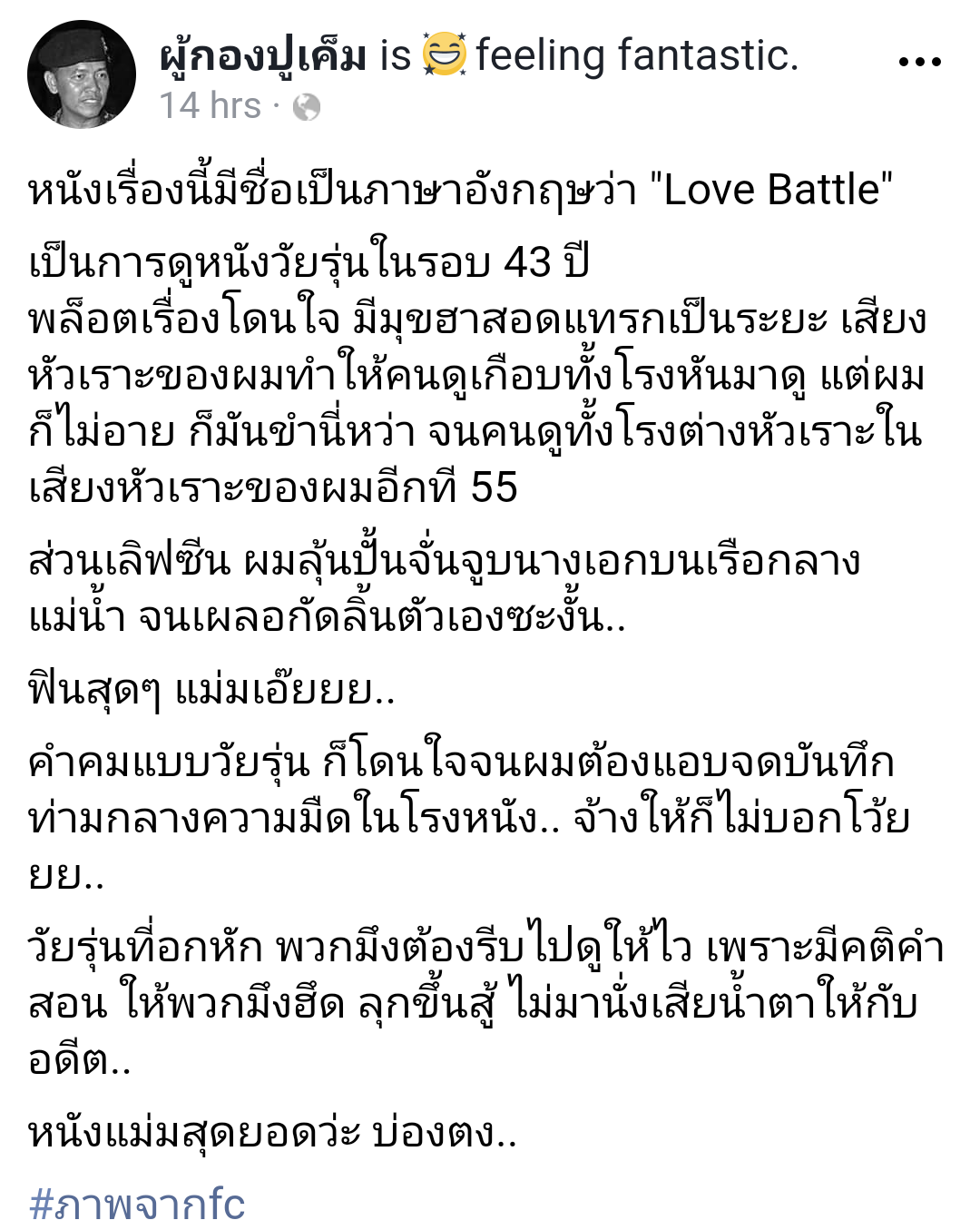980x1230 pixels.
Task: Tap the author name ผู้กองปูเค็ม
Action: click(263, 56)
